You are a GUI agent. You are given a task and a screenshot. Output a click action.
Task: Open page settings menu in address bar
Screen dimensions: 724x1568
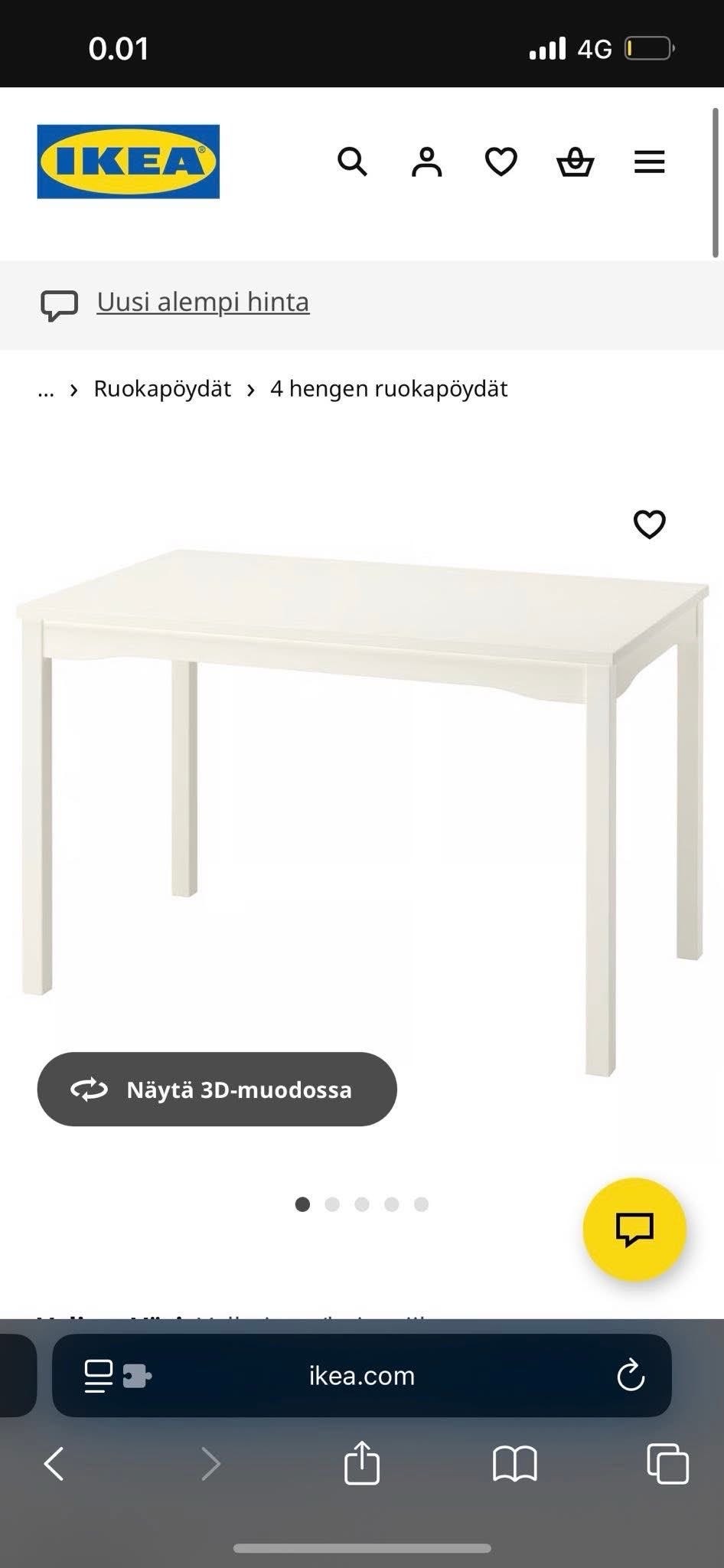[99, 1376]
